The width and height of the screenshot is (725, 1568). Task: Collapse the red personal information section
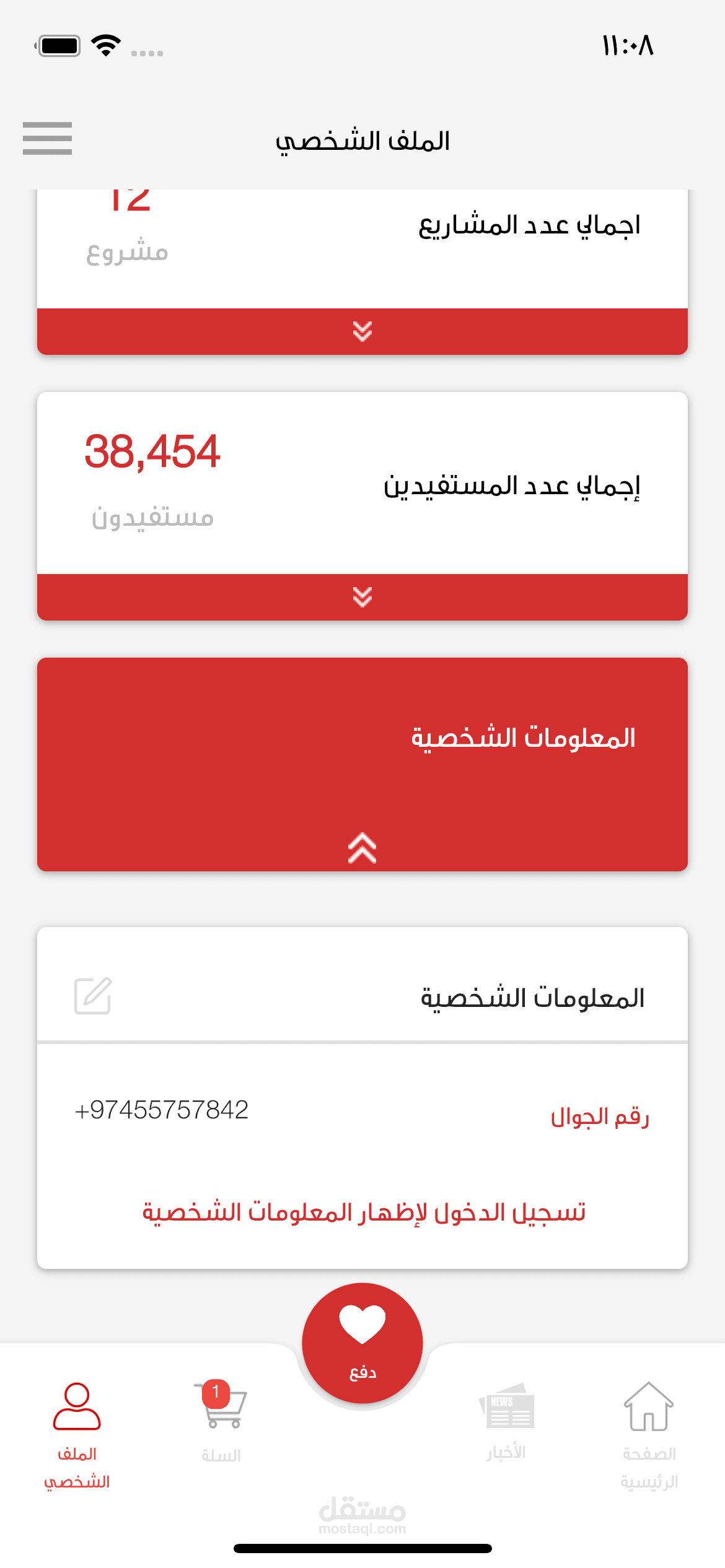click(362, 848)
